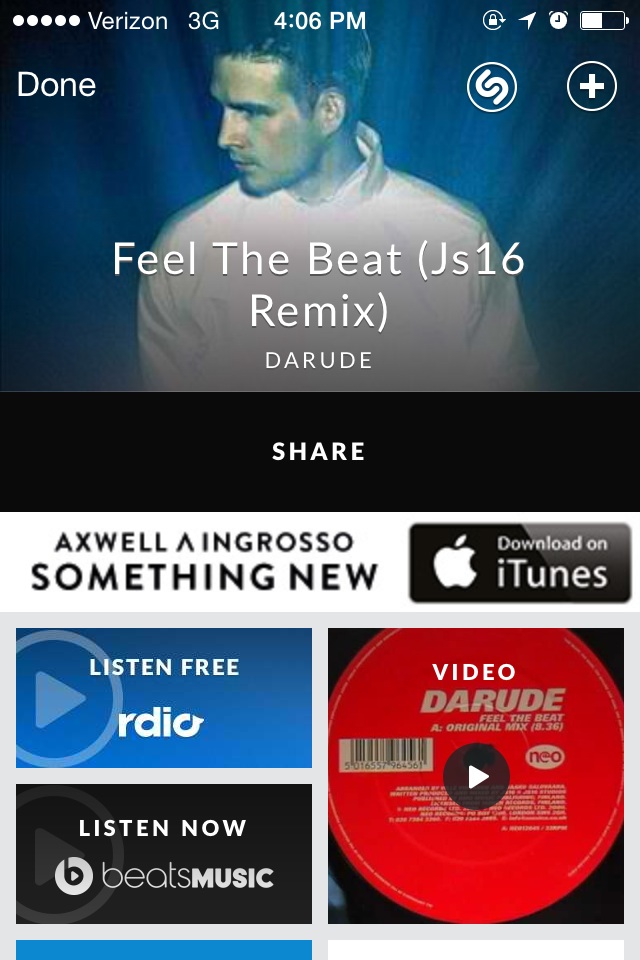Listen now on Beats Music
Image resolution: width=640 pixels, height=960 pixels.
click(164, 854)
